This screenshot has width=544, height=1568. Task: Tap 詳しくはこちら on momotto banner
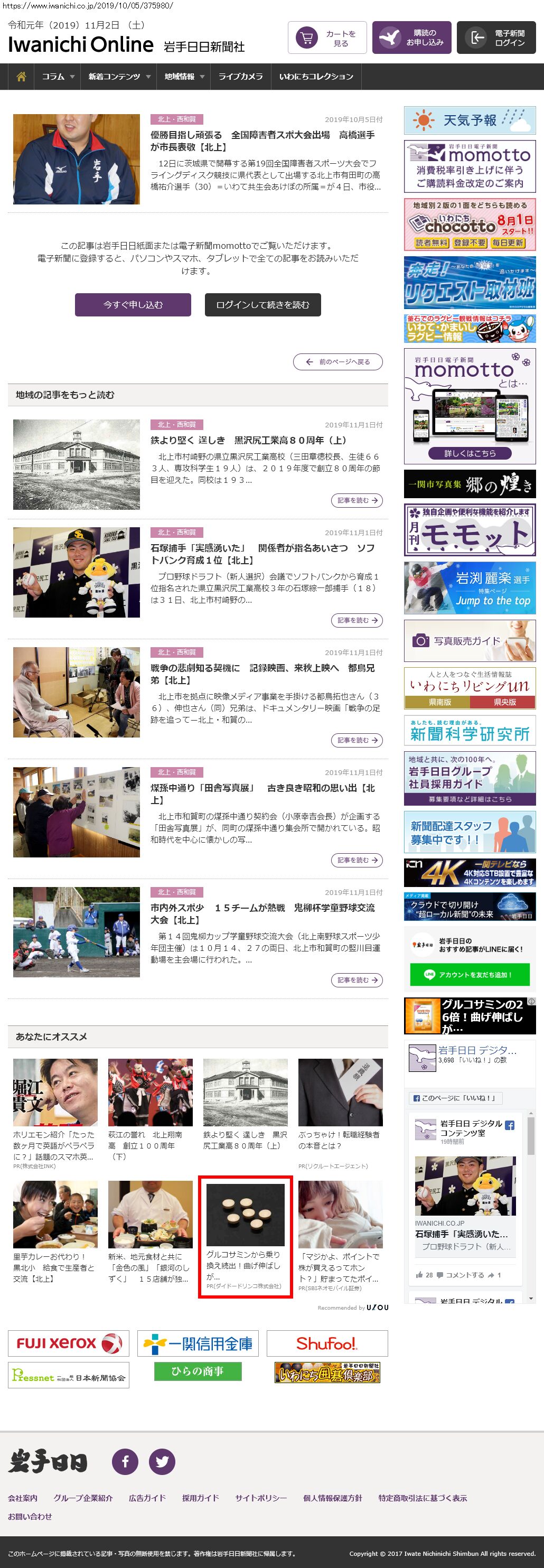[x=469, y=453]
